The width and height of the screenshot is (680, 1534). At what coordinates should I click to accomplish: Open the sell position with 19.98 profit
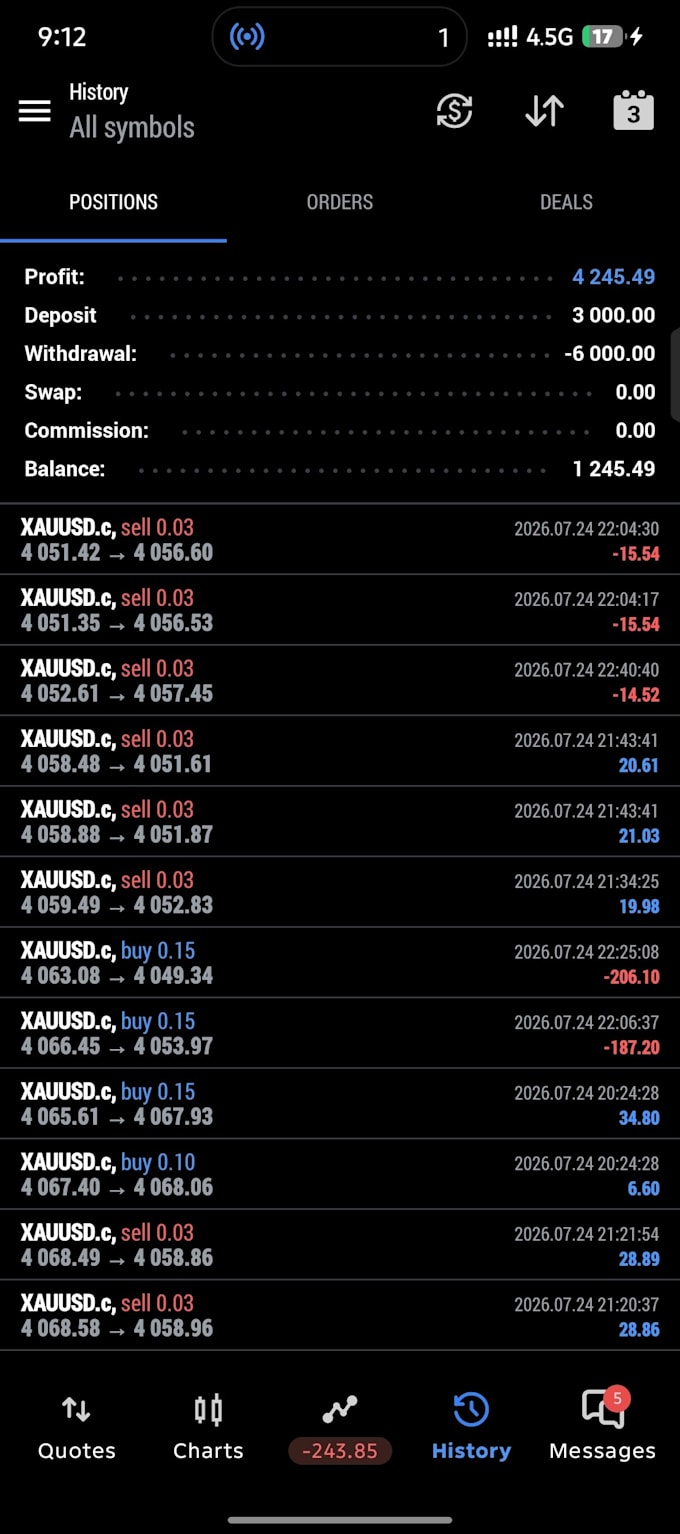click(340, 892)
